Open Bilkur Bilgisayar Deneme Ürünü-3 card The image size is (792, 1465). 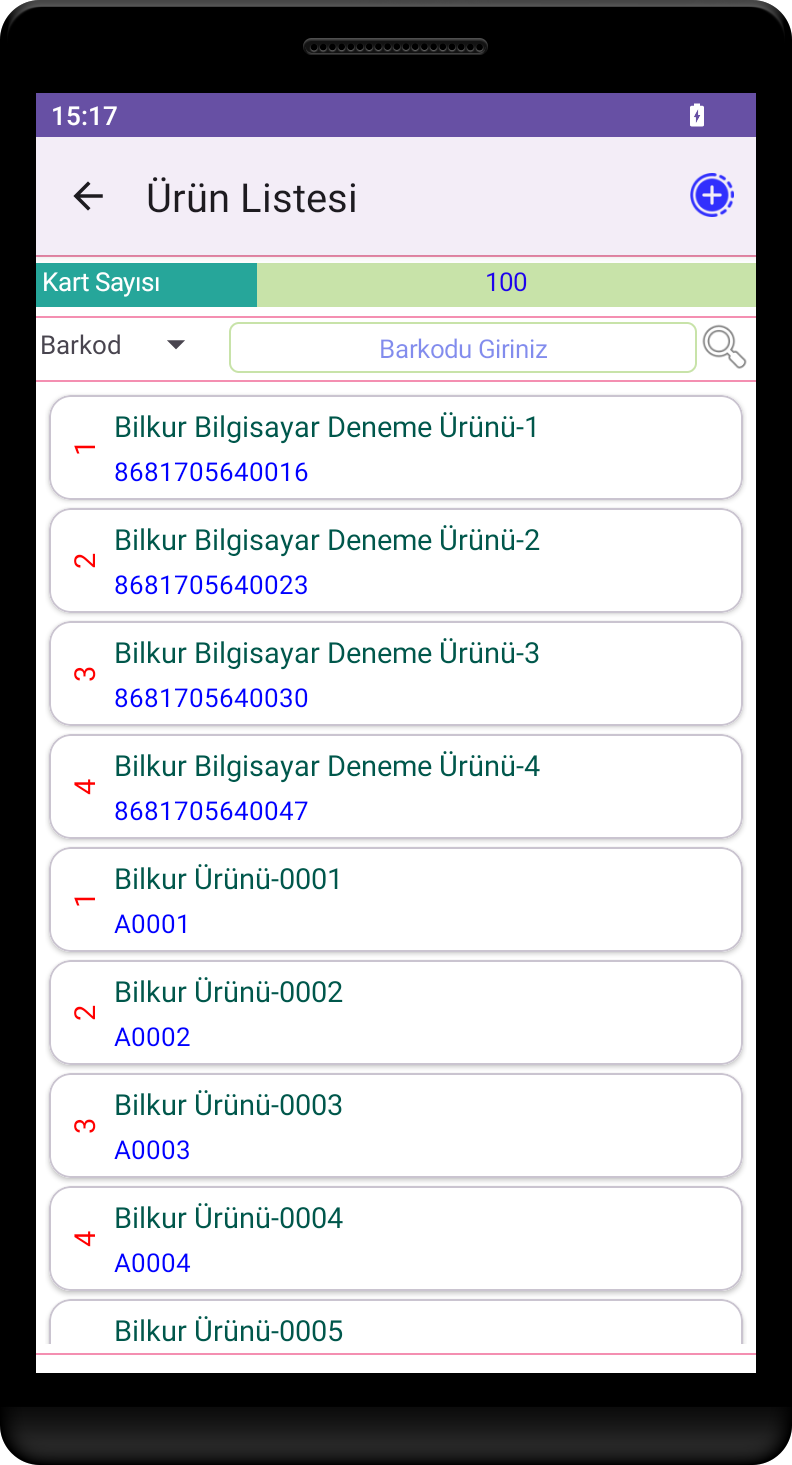pos(396,674)
